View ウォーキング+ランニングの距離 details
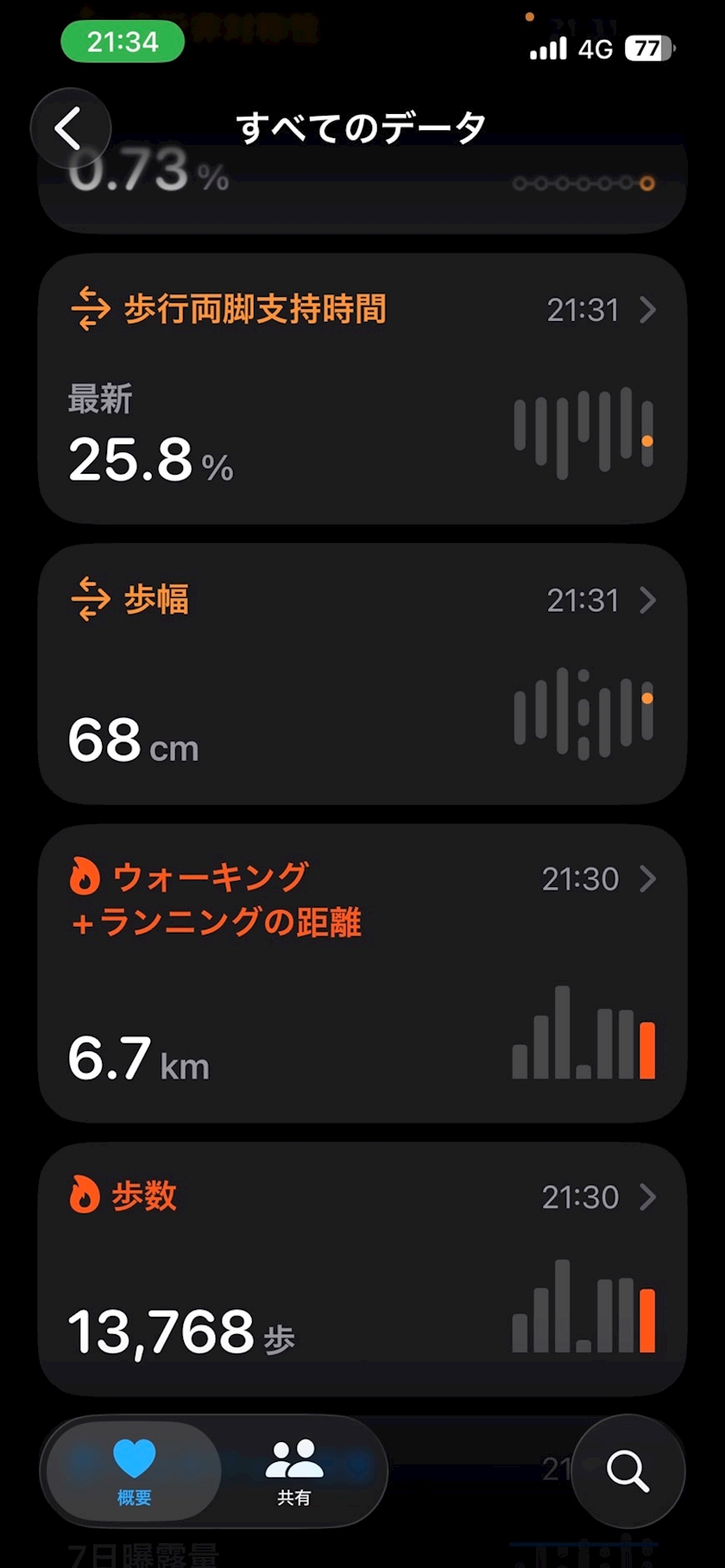The width and height of the screenshot is (725, 1568). point(362,973)
